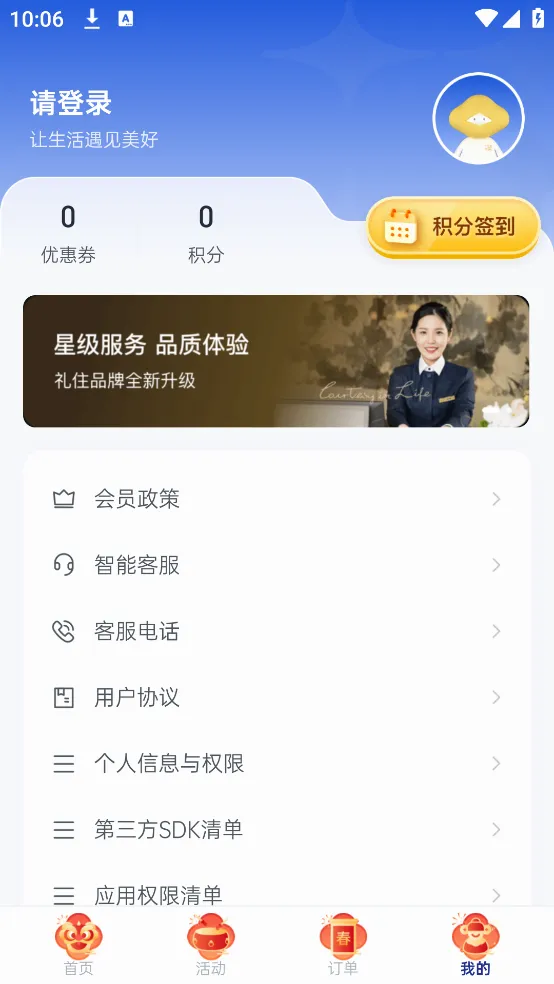This screenshot has height=984, width=554.
Task: View 积分 points balance
Action: click(206, 233)
